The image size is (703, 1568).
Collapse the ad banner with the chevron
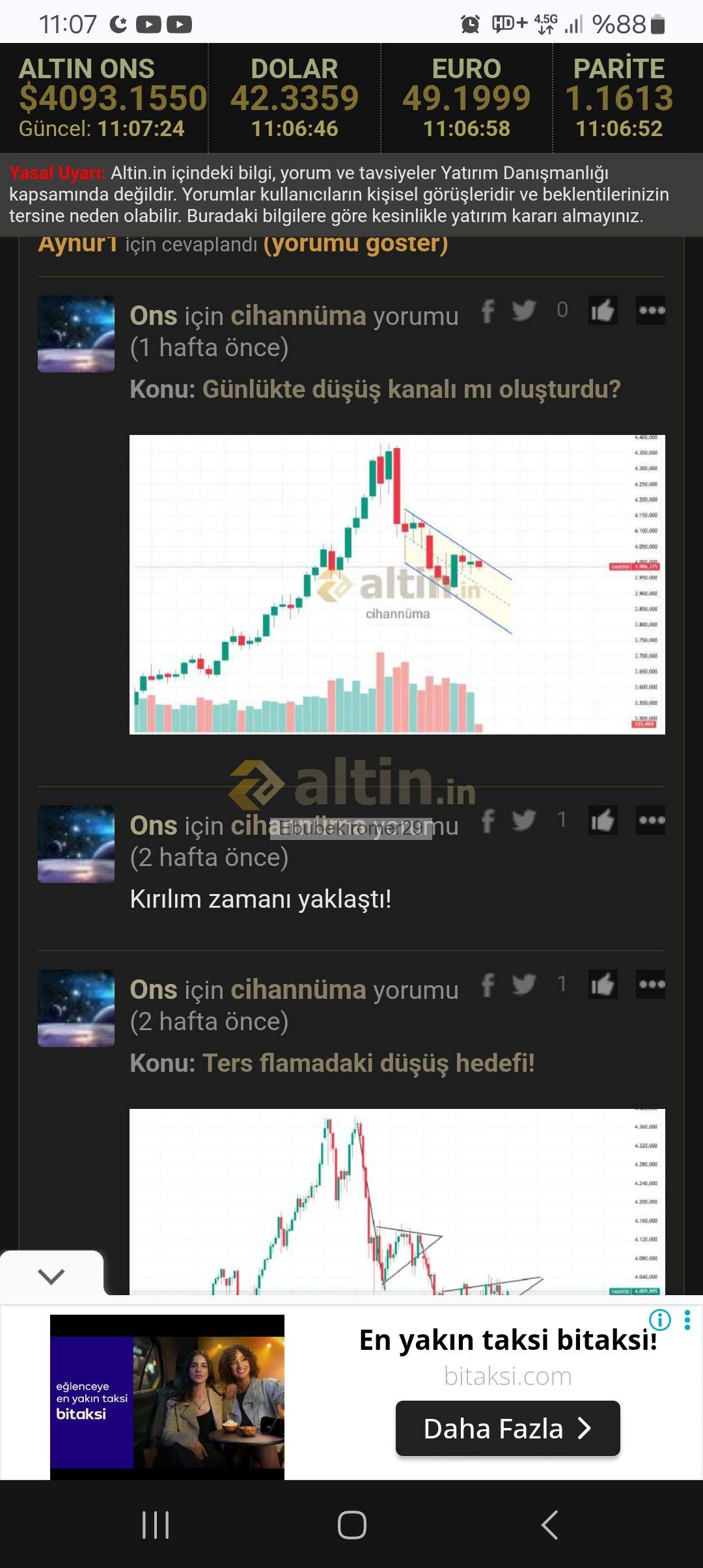pos(51,1276)
